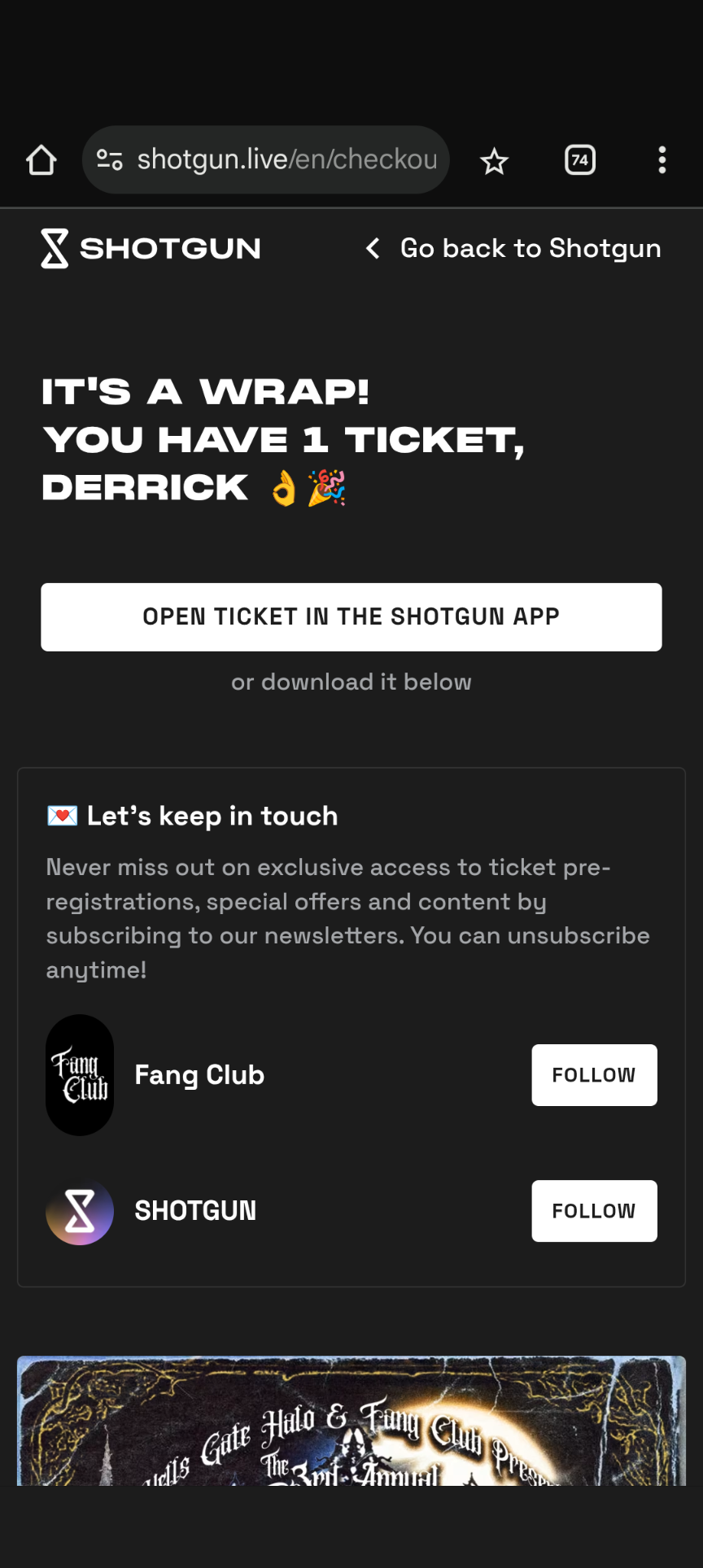This screenshot has width=703, height=1568.
Task: Follow the SHOTGUN newsletter
Action: (x=594, y=1211)
